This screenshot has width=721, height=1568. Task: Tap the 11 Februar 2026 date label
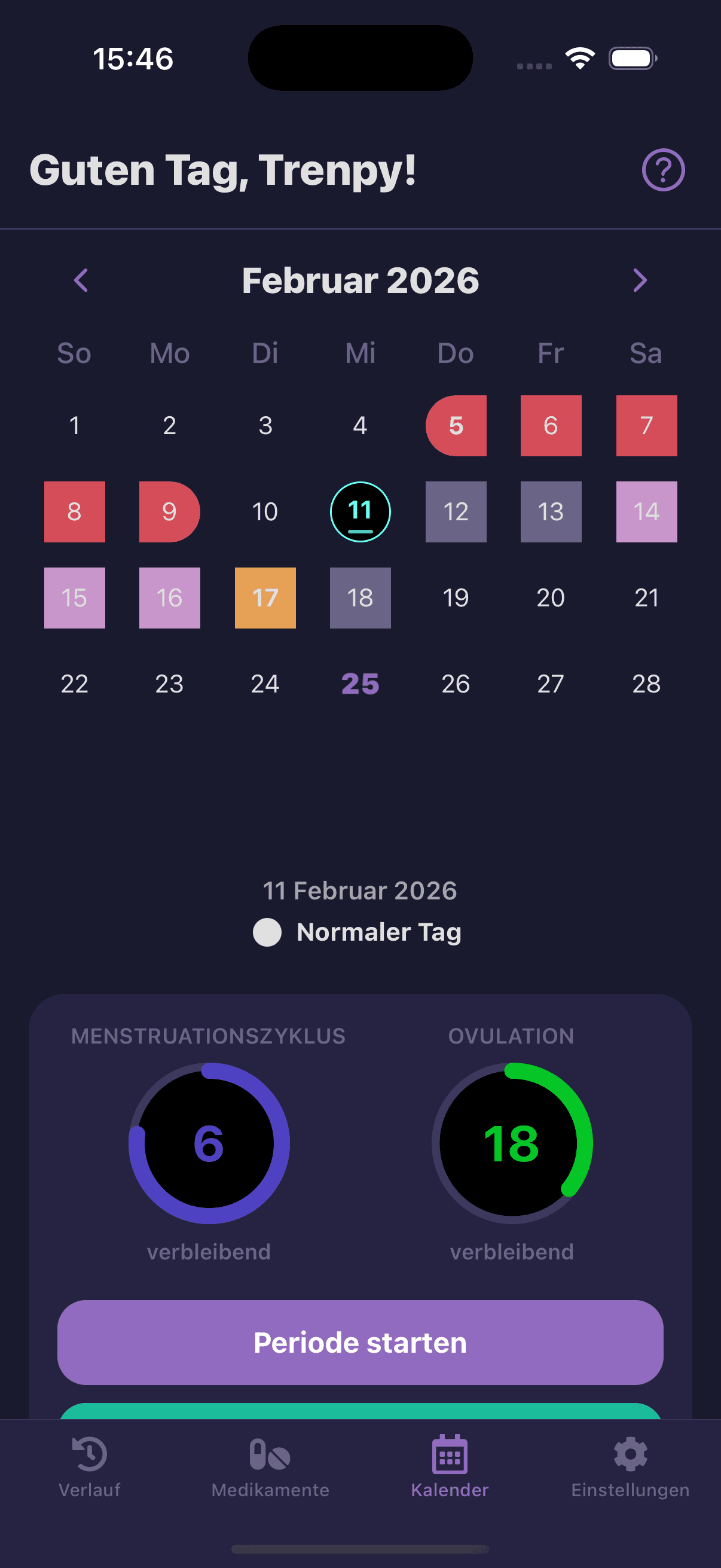[360, 890]
